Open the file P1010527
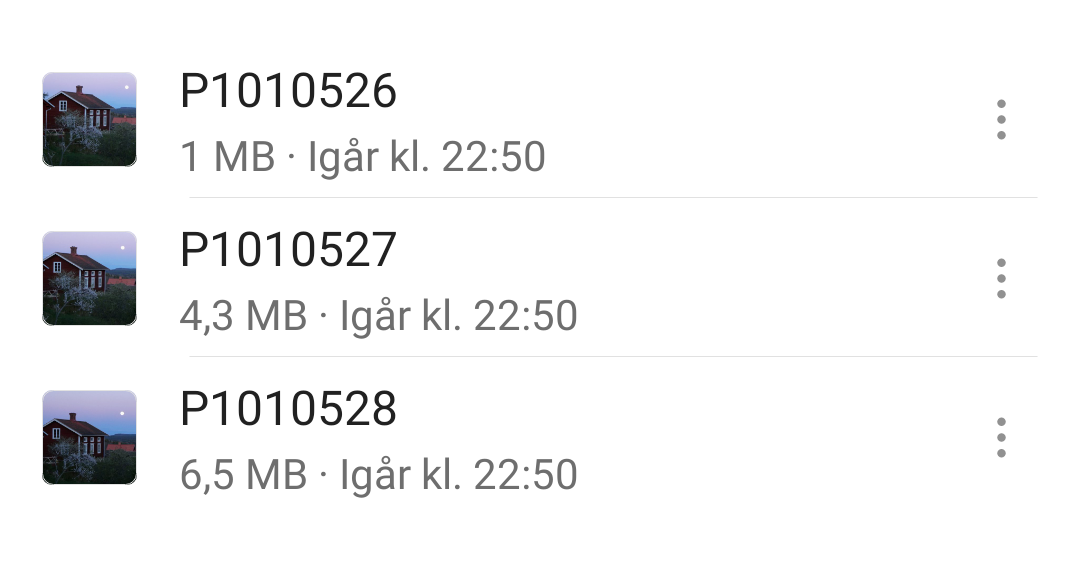 click(x=288, y=251)
